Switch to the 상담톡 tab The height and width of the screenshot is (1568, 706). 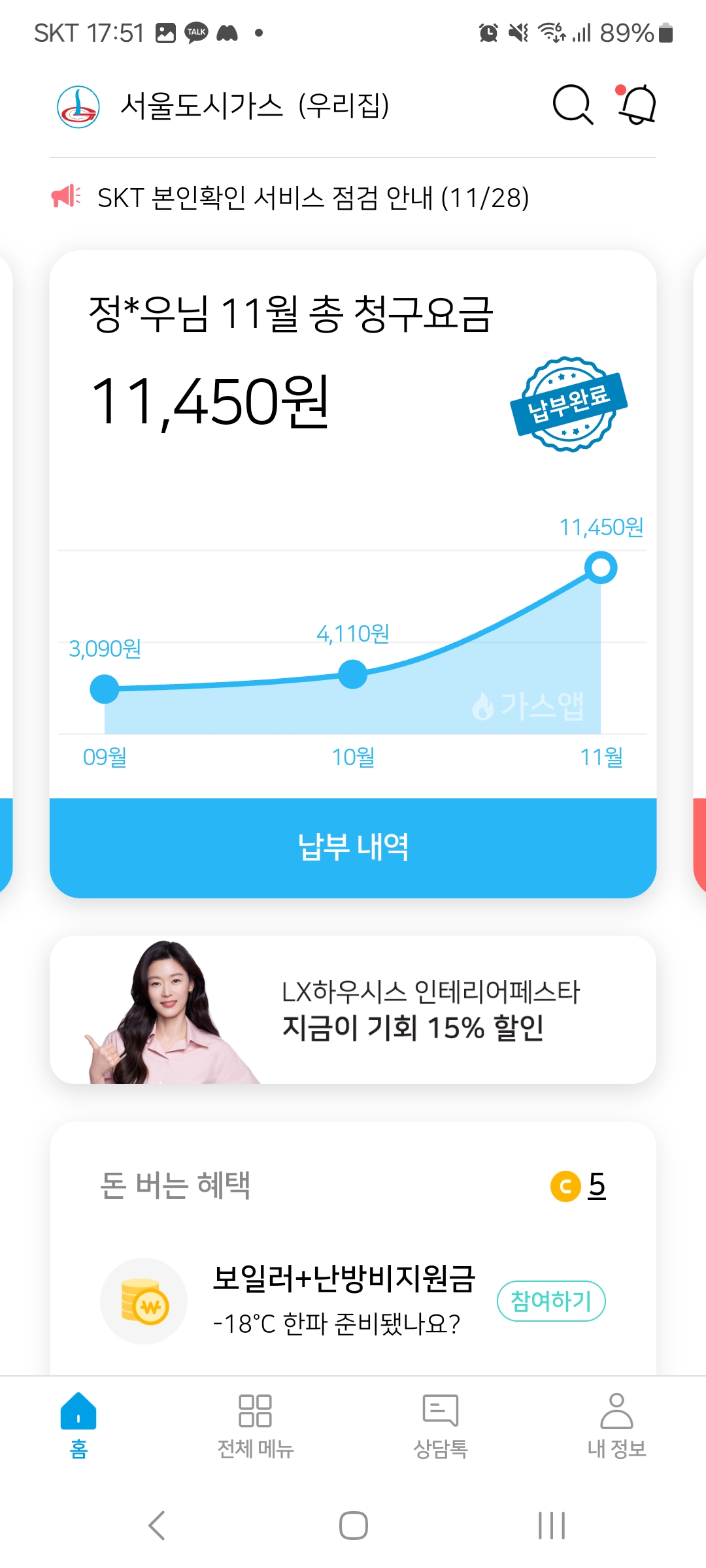440,1426
